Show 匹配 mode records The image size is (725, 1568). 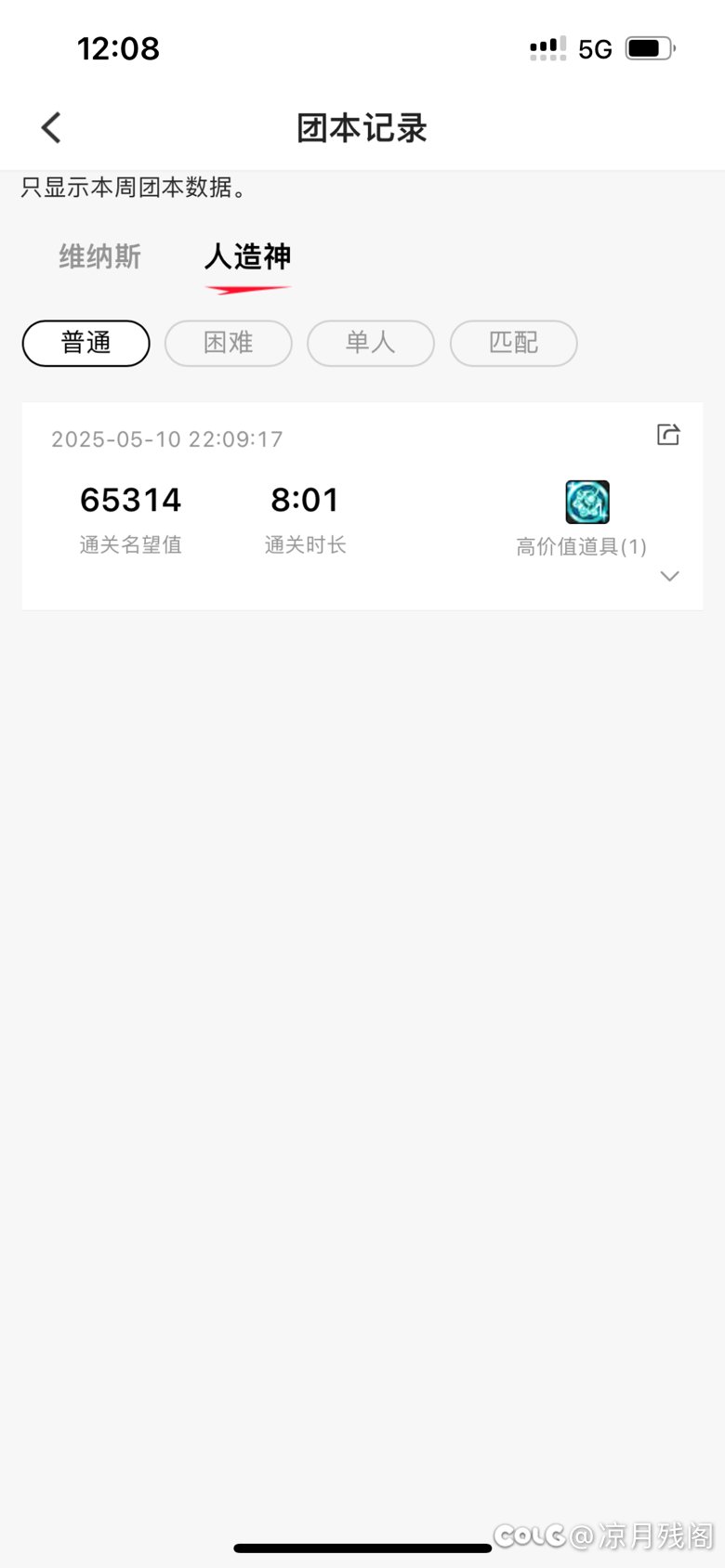[x=514, y=343]
